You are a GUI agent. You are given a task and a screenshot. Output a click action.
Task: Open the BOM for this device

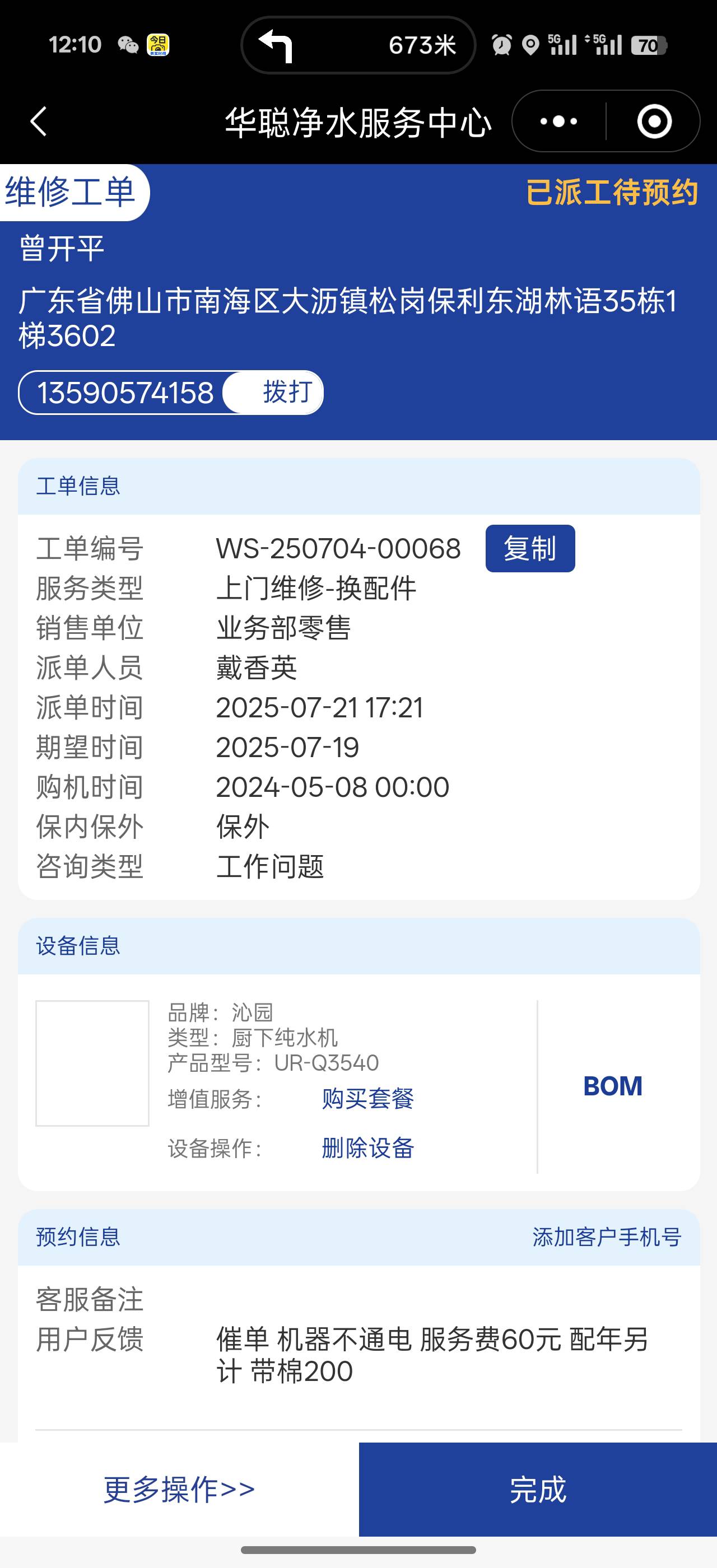[612, 1086]
